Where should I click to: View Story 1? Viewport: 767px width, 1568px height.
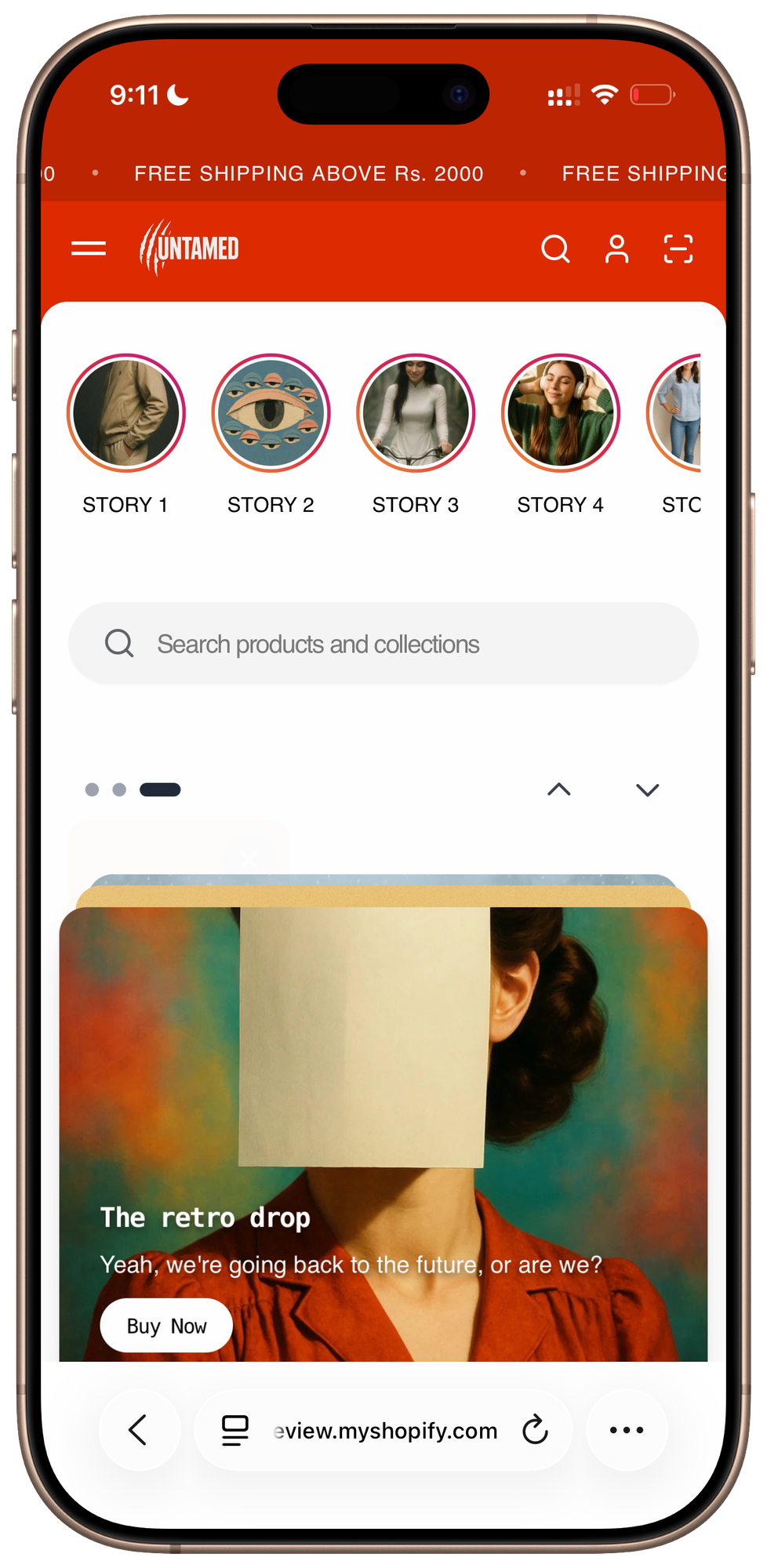click(x=126, y=413)
